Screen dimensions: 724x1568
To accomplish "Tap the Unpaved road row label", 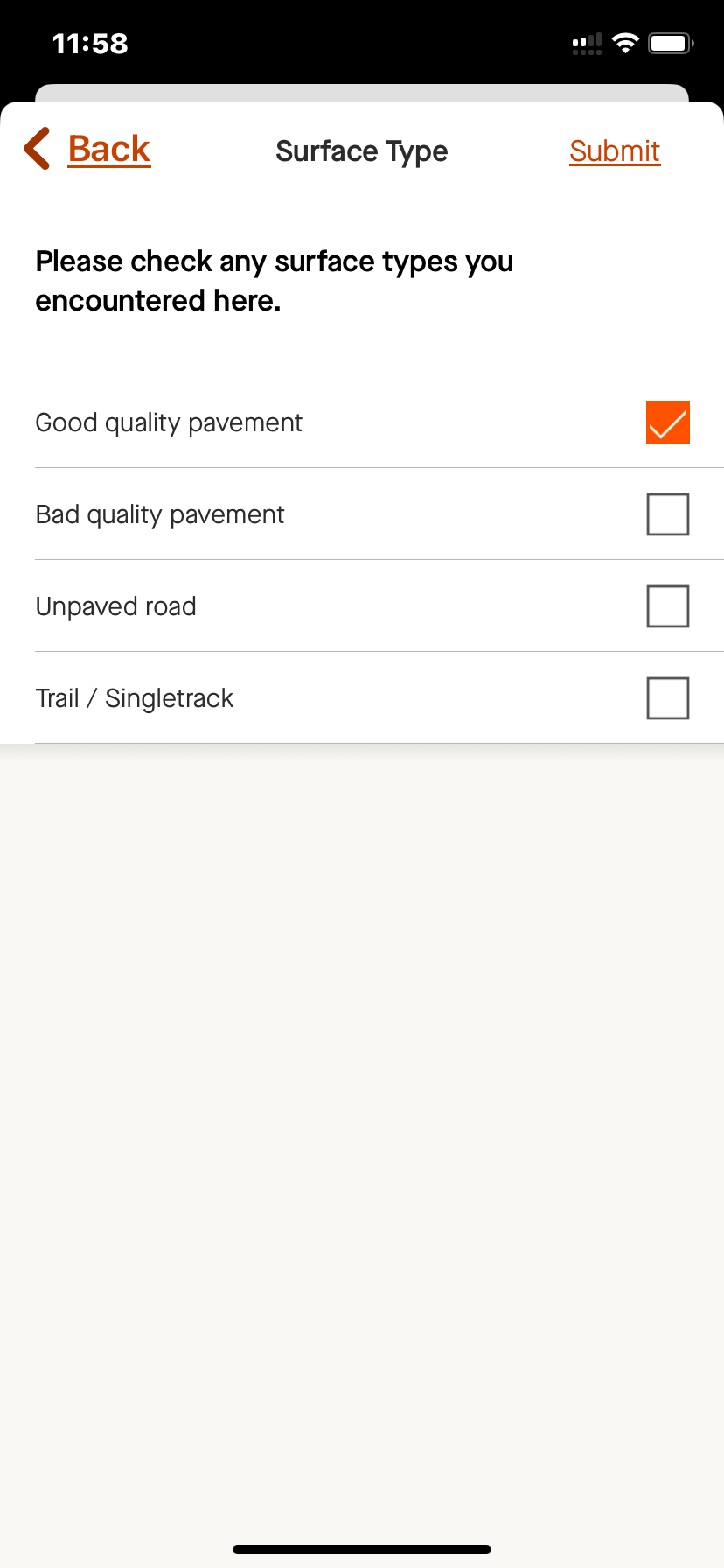I will pos(115,605).
